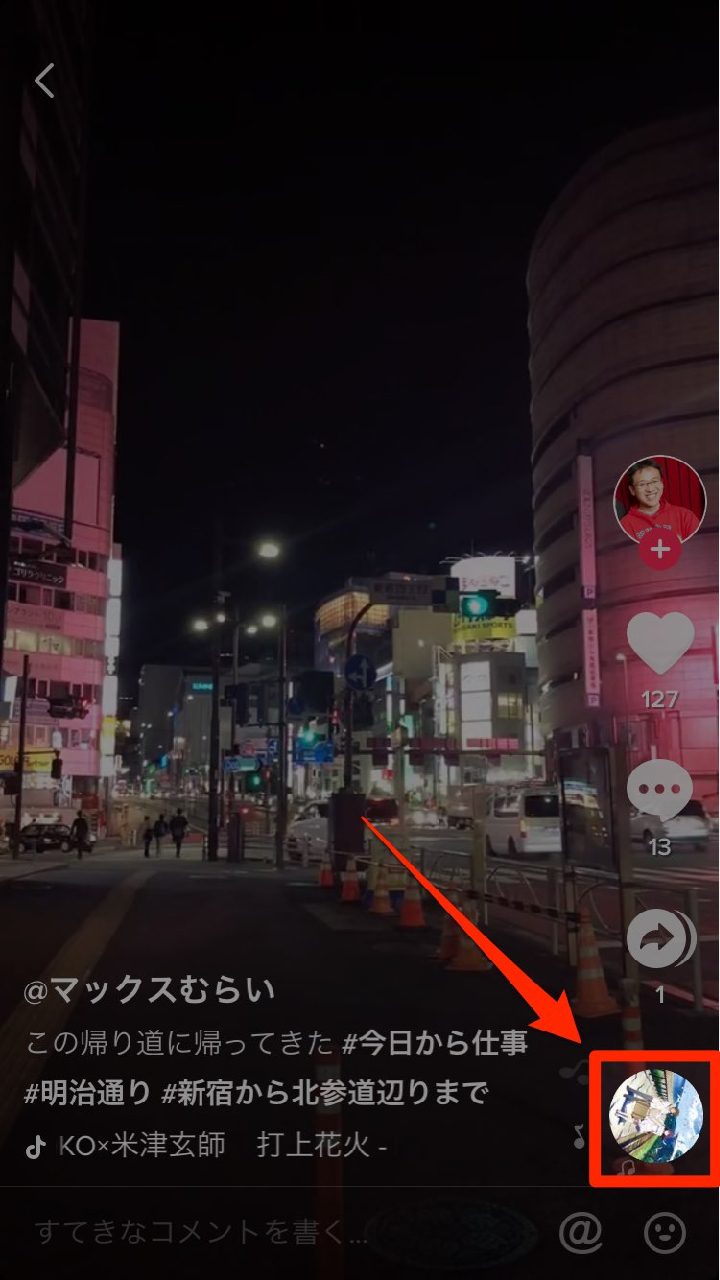Open the 米津玄師 打上花火 sound title
The width and height of the screenshot is (720, 1280).
click(x=220, y=1145)
